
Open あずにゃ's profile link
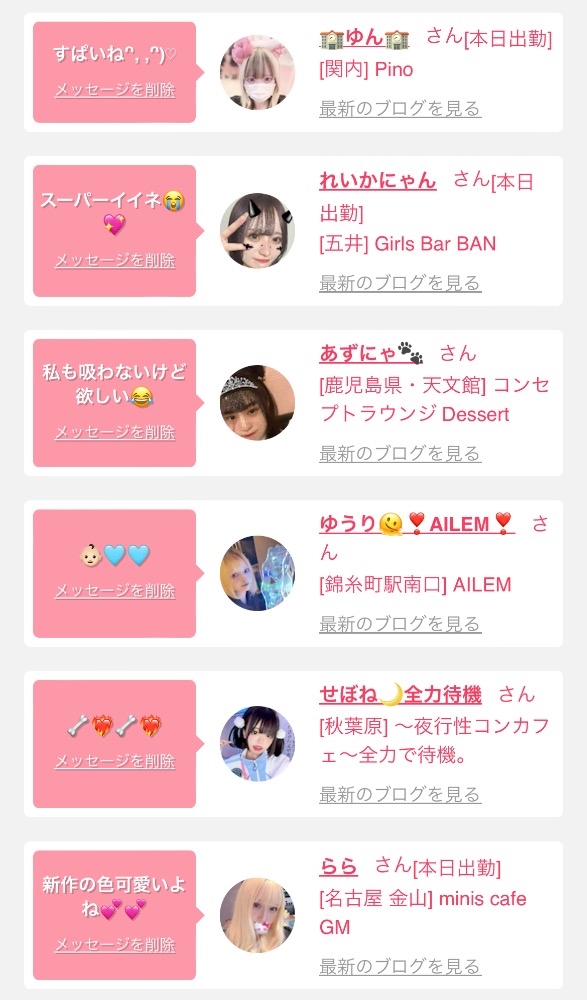[371, 353]
